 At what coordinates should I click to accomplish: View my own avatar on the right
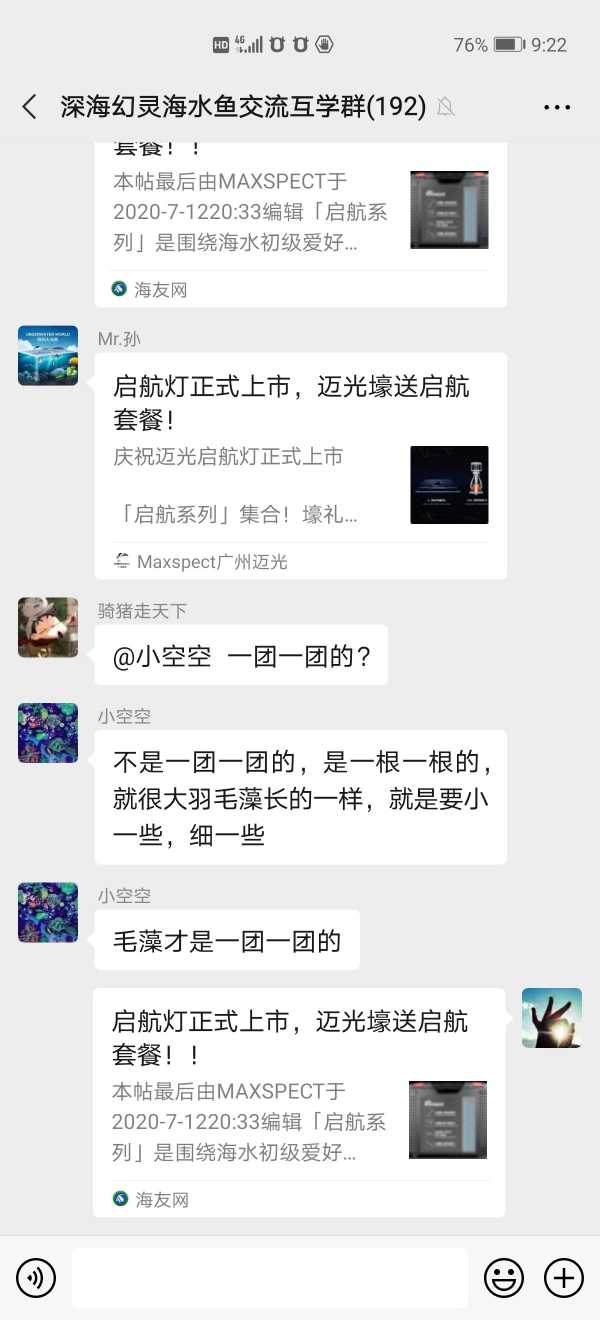pos(551,1018)
